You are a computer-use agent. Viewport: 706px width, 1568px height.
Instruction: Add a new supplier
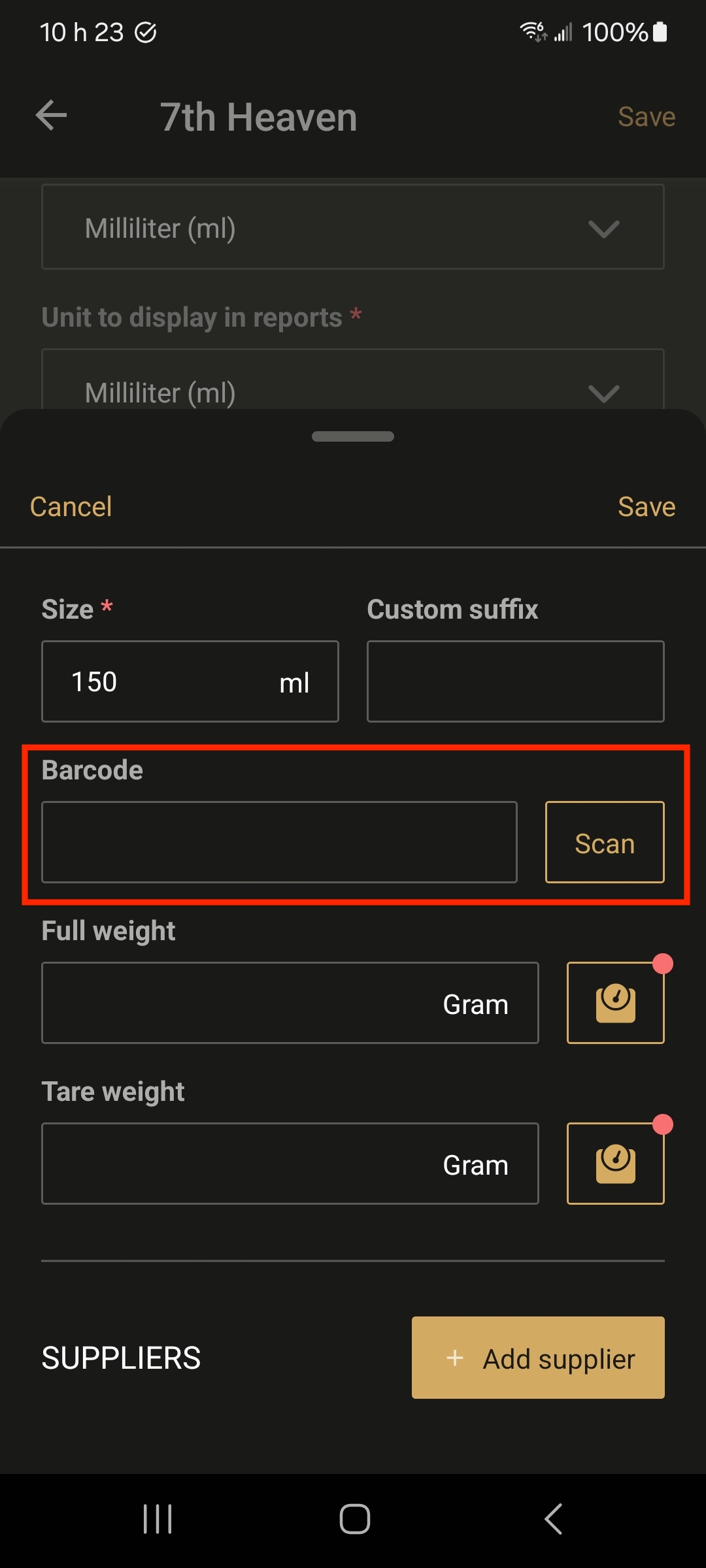point(538,1358)
